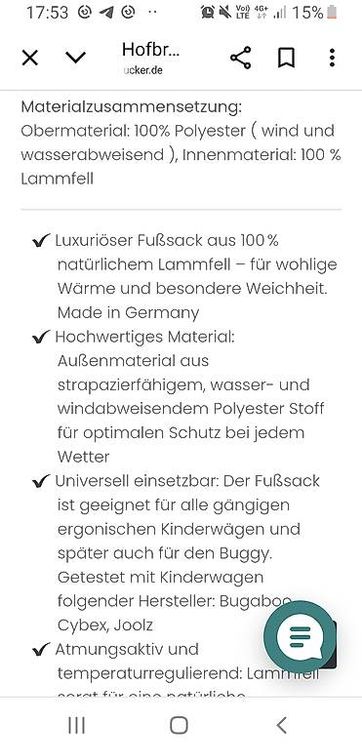Bookmark this Hofbrucker page

coord(286,58)
